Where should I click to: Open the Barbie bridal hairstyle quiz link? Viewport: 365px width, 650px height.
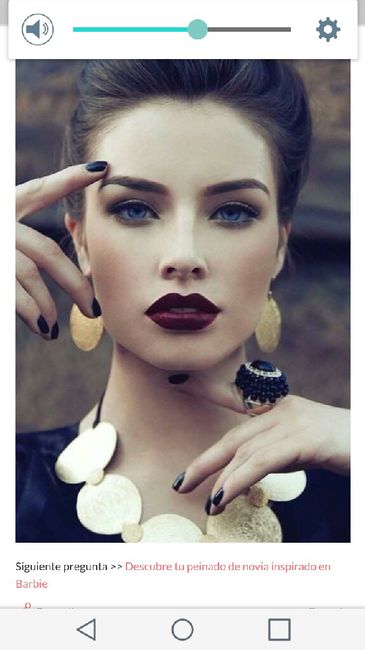[x=173, y=575]
